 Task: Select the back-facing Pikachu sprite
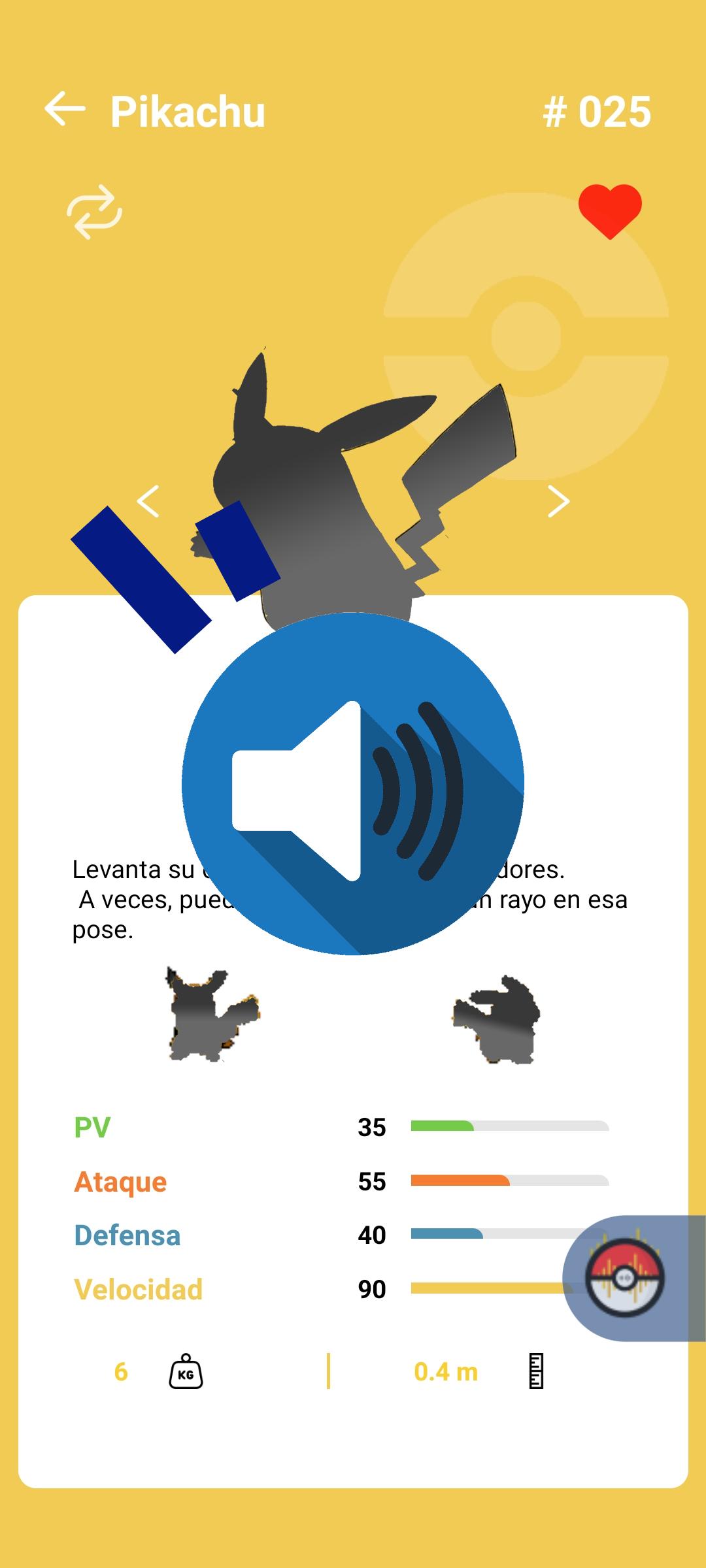point(497,1019)
